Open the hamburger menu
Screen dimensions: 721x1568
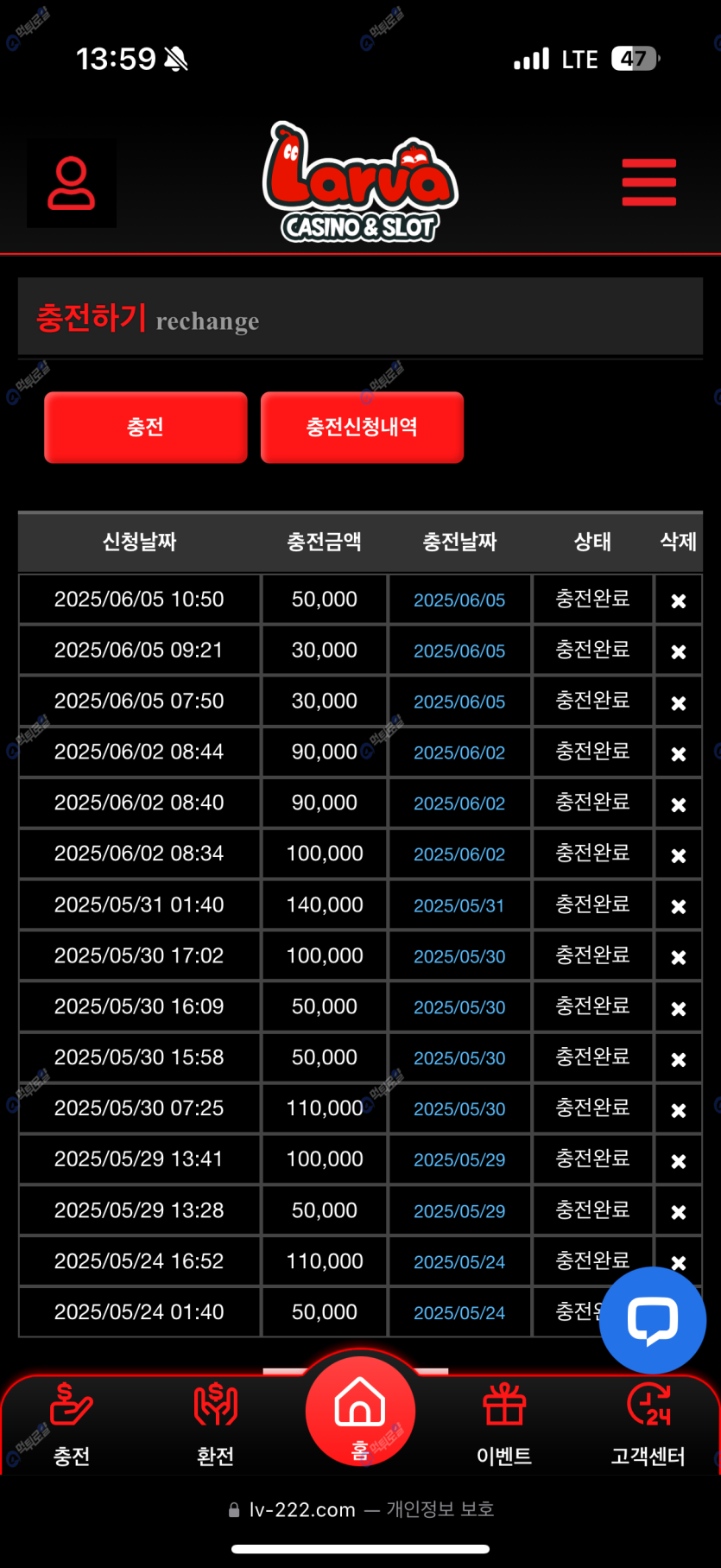tap(648, 182)
